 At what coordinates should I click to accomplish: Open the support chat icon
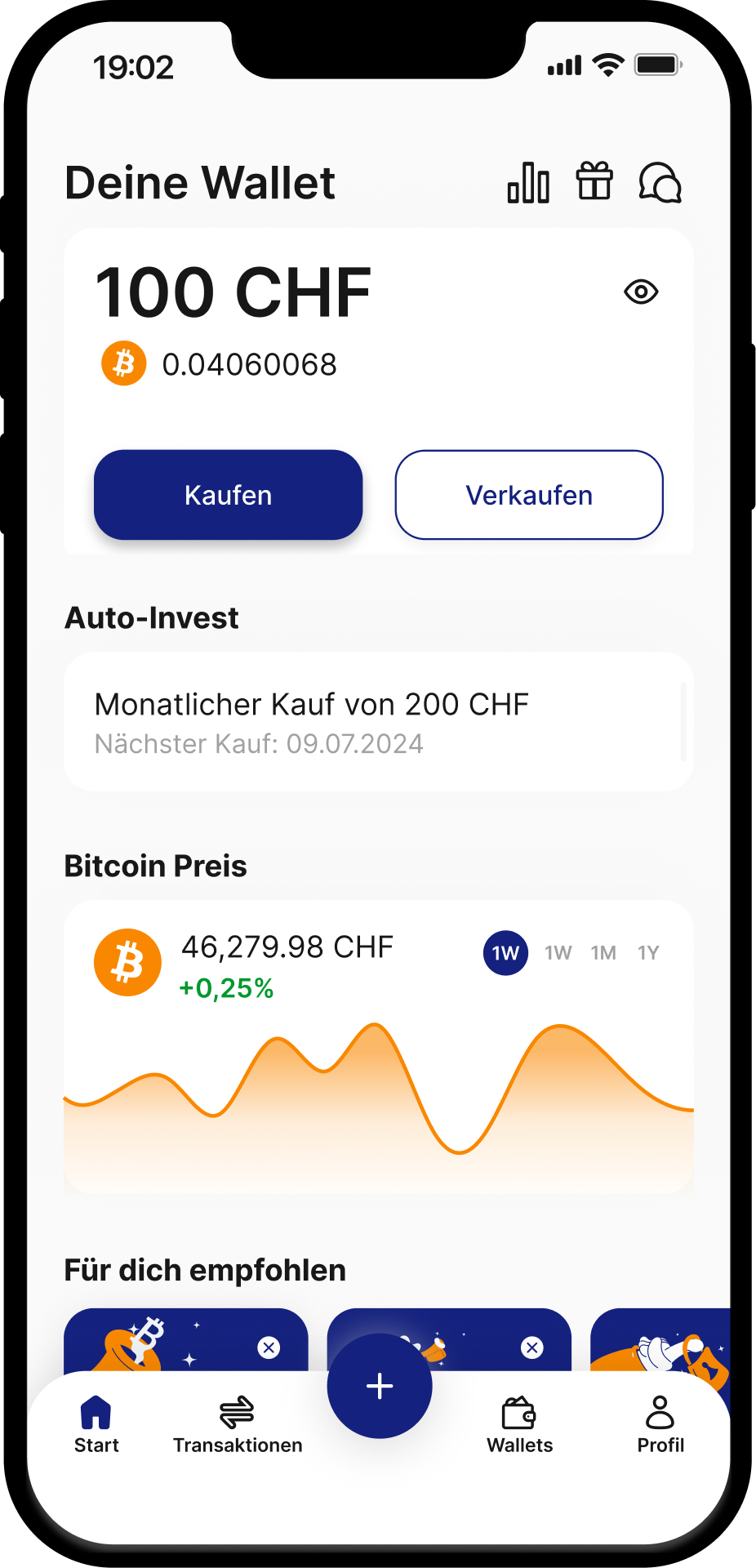tap(660, 182)
